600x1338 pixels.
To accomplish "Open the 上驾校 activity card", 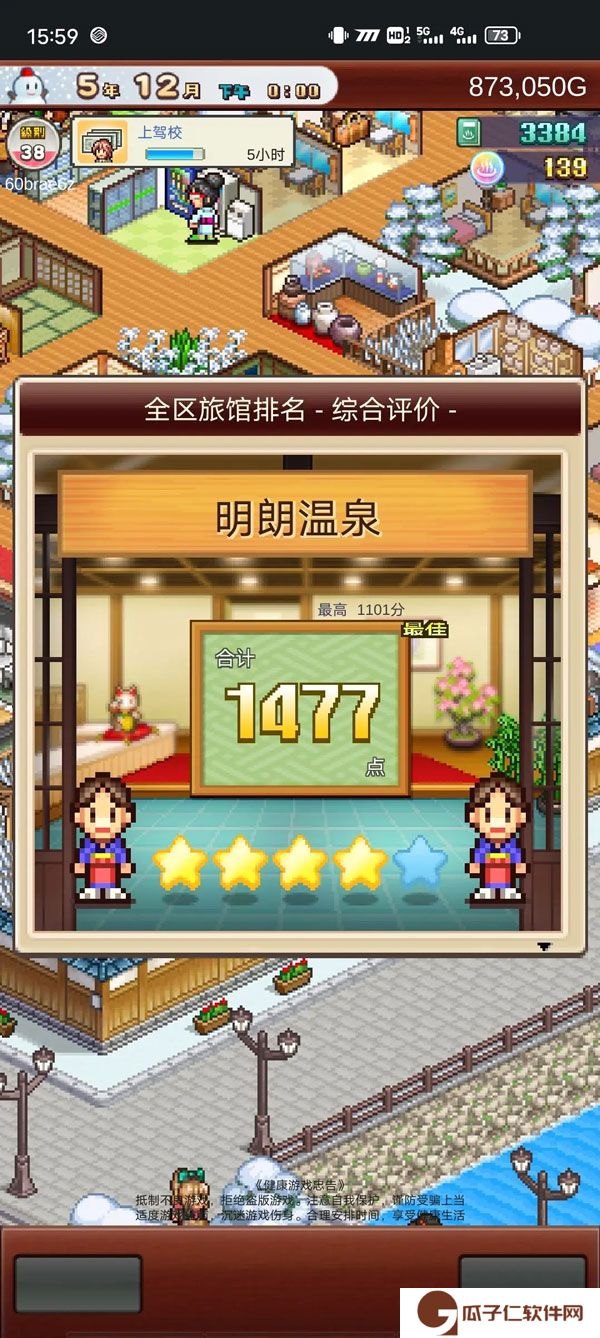I will (183, 141).
